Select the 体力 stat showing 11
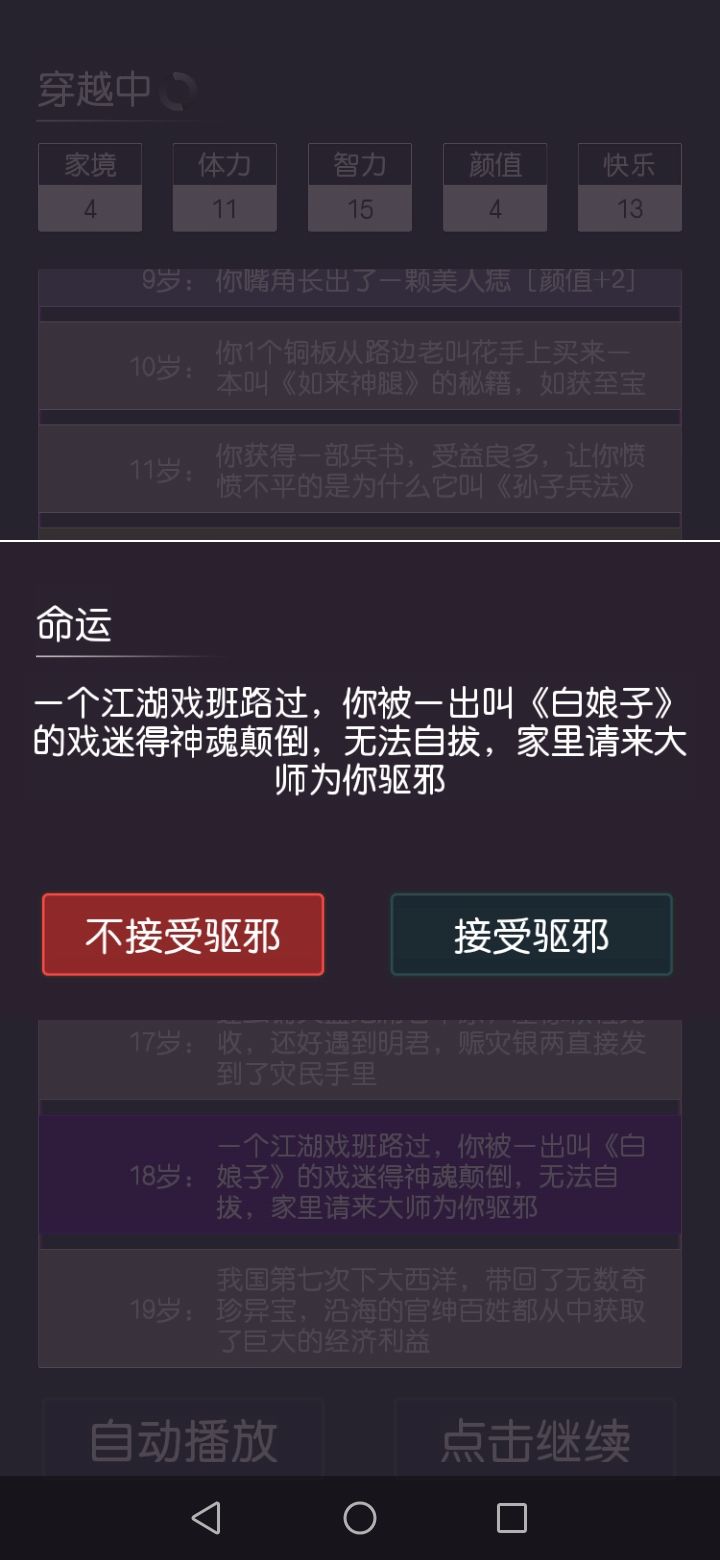720x1560 pixels. click(225, 187)
